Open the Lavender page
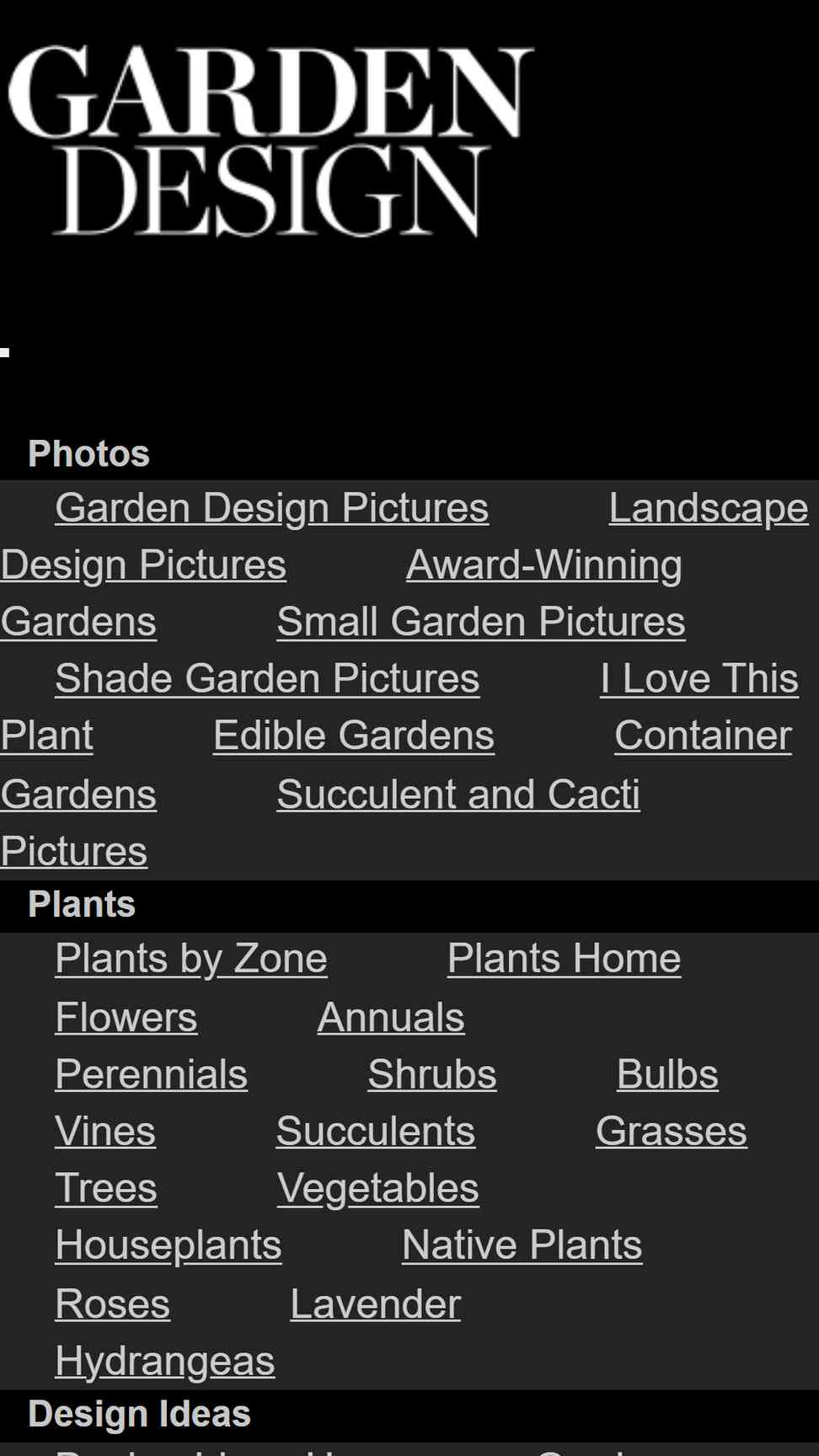The width and height of the screenshot is (819, 1456). click(376, 1304)
